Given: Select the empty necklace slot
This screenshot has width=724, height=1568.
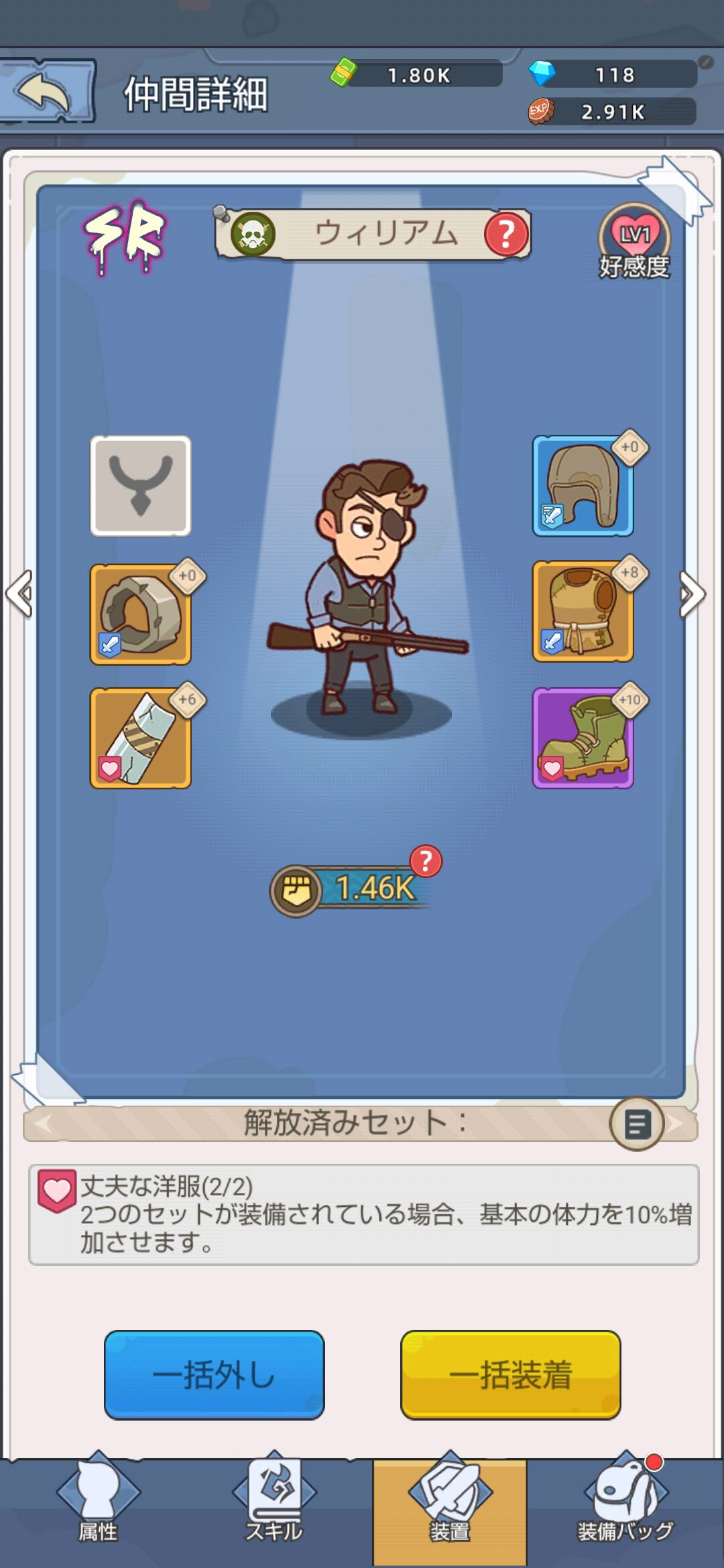Looking at the screenshot, I should point(141,486).
